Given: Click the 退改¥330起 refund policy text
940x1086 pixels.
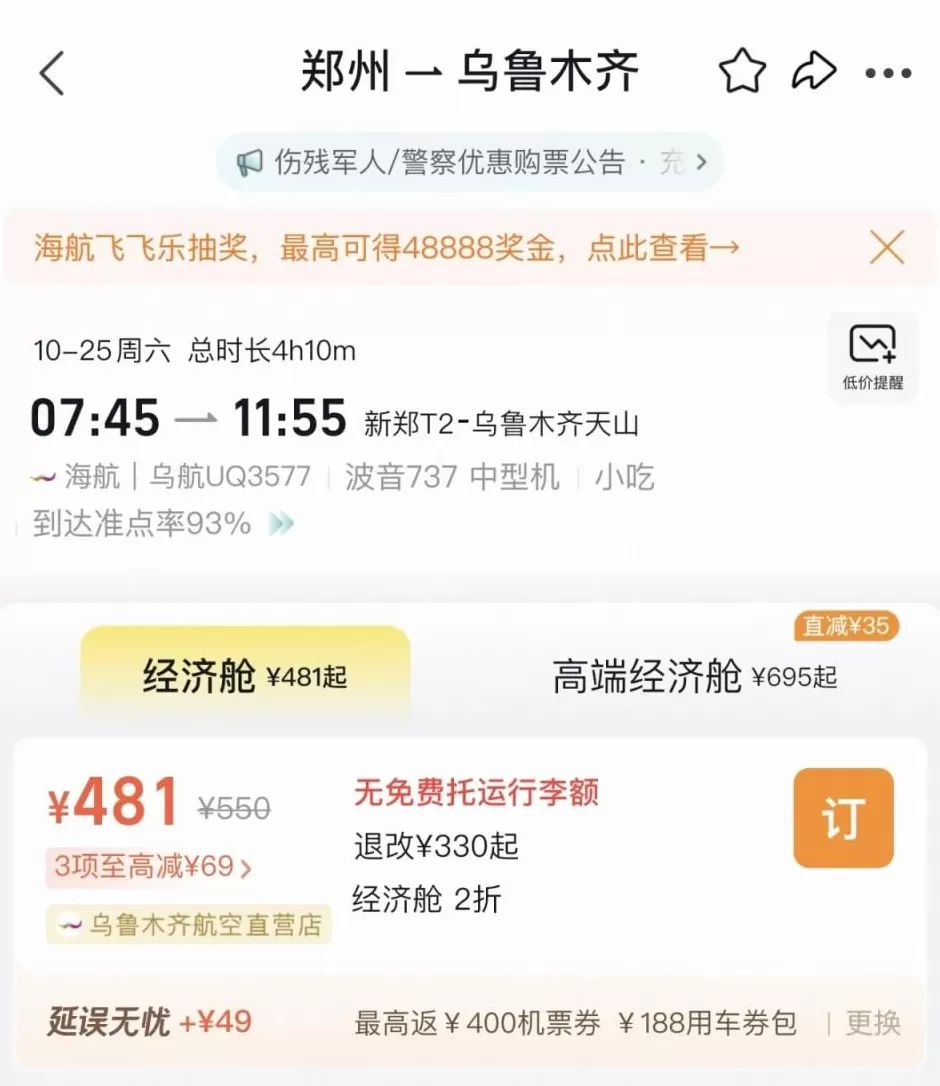Looking at the screenshot, I should click(x=434, y=847).
